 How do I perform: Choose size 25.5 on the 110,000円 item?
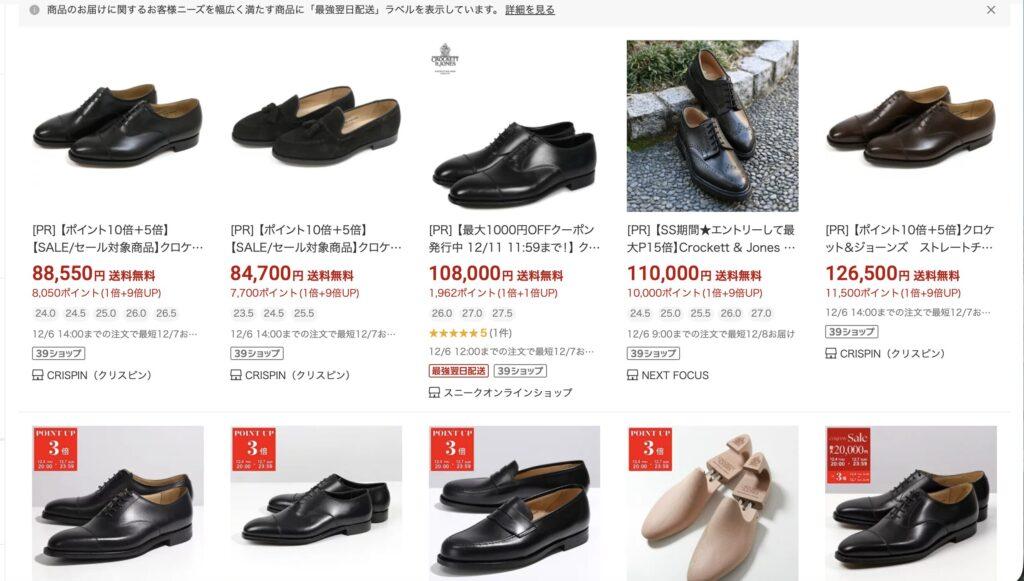(x=700, y=313)
